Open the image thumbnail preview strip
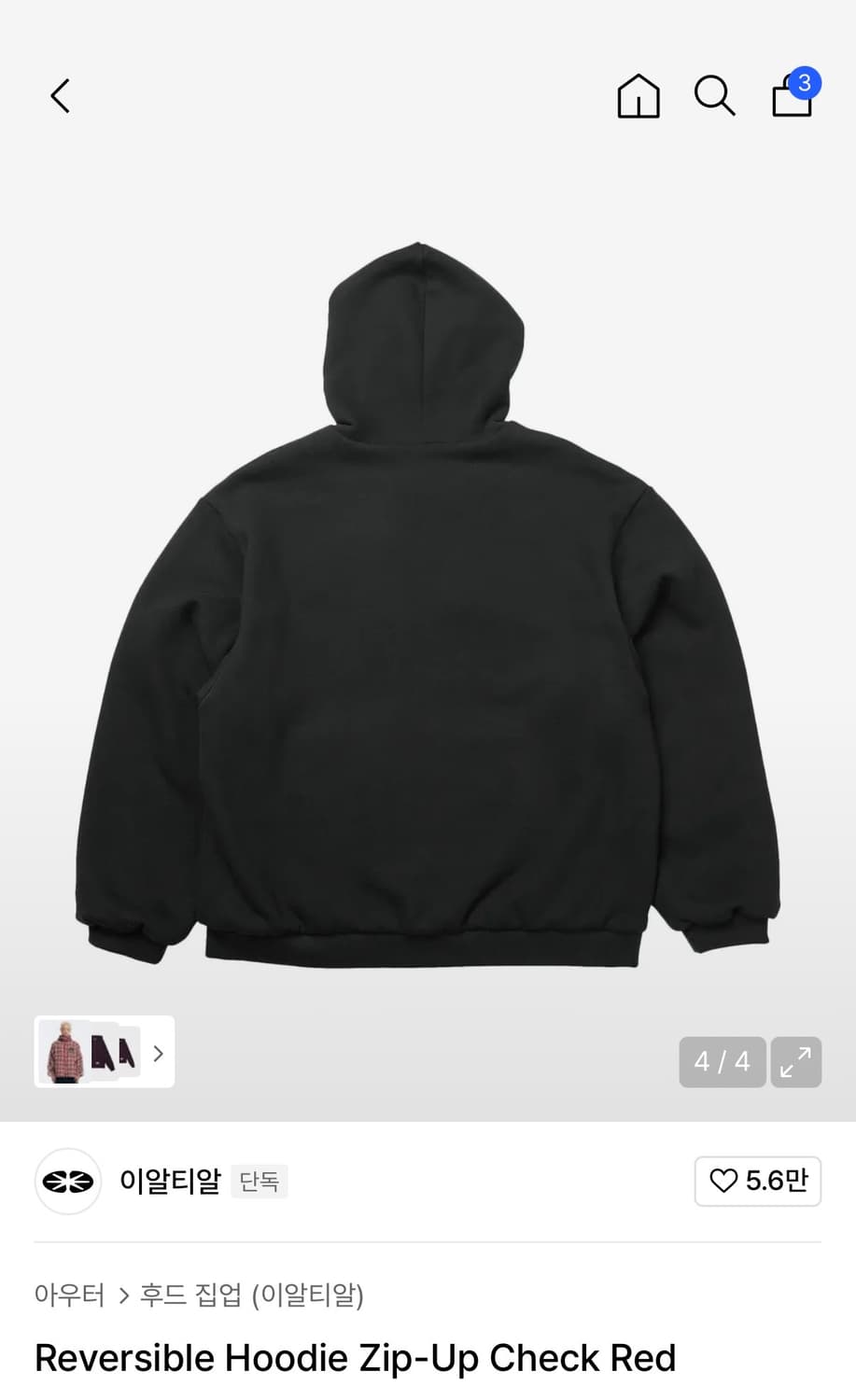This screenshot has height=1400, width=856. click(105, 1052)
